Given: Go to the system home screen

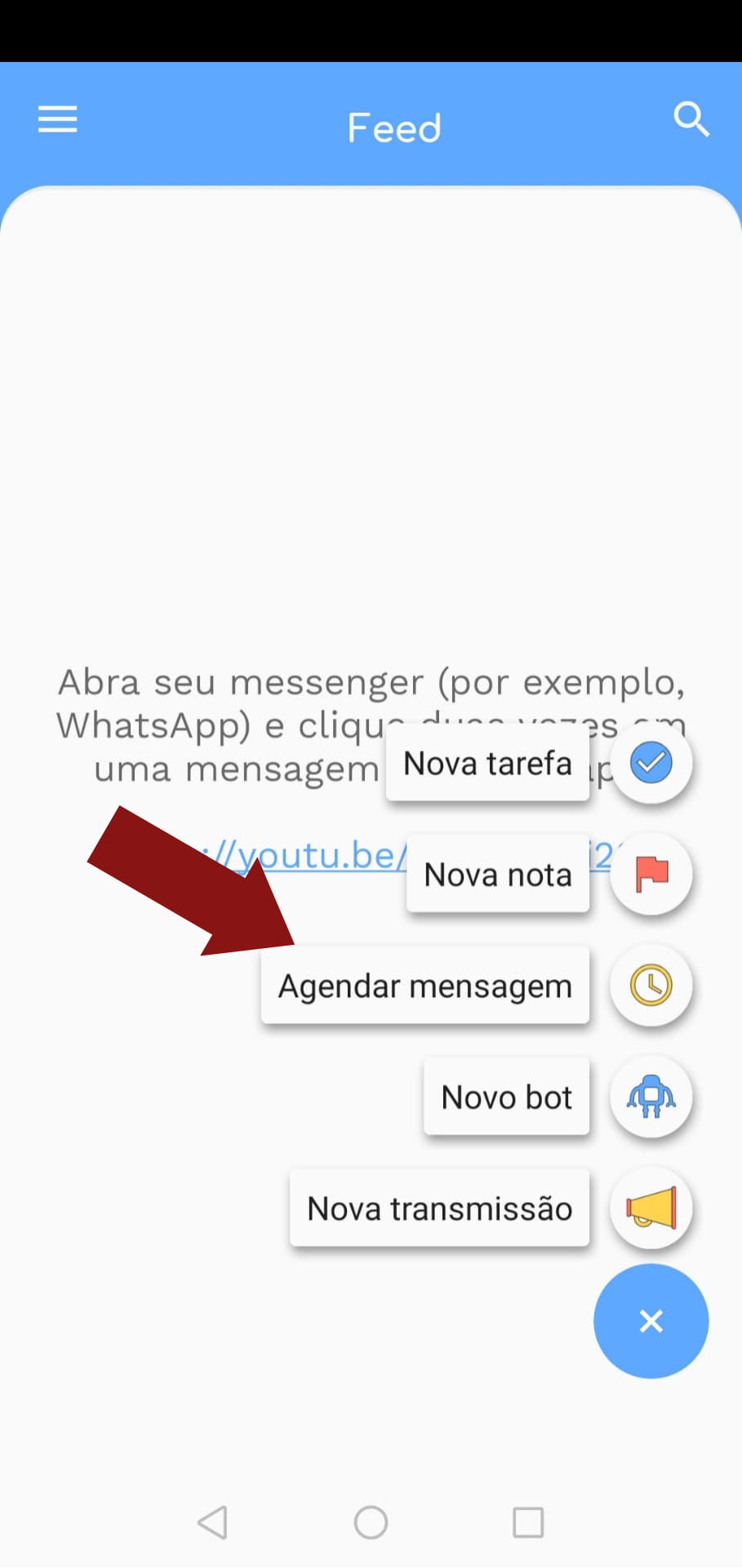Looking at the screenshot, I should pos(371,1522).
